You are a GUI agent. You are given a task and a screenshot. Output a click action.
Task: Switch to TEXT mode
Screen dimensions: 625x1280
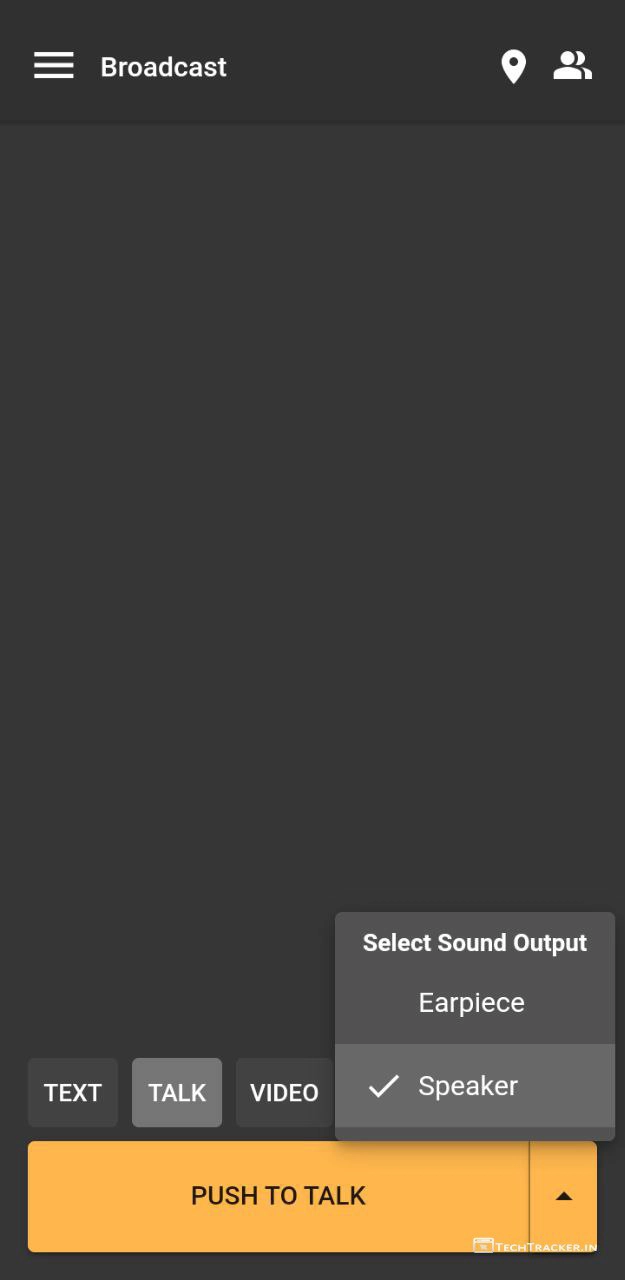pyautogui.click(x=73, y=1093)
